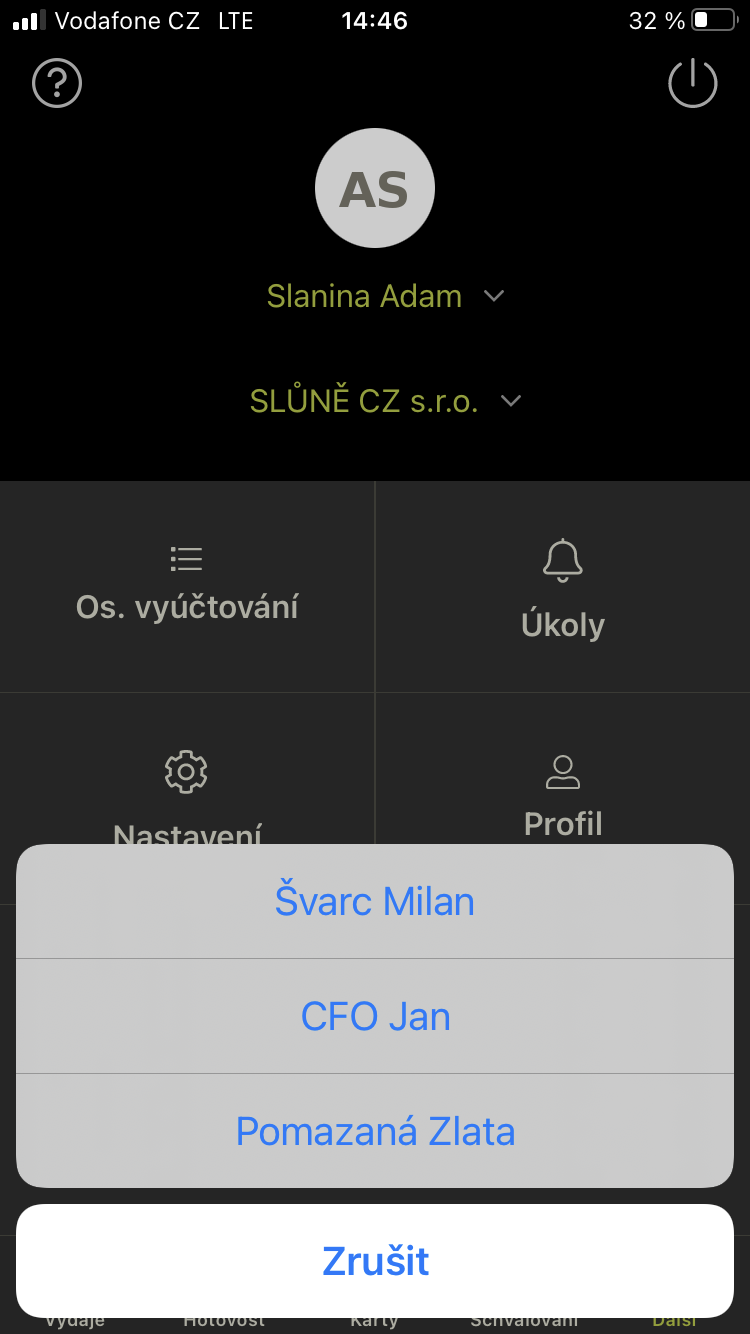This screenshot has width=750, height=1334.
Task: Select Švarc Milan from the list
Action: [375, 901]
